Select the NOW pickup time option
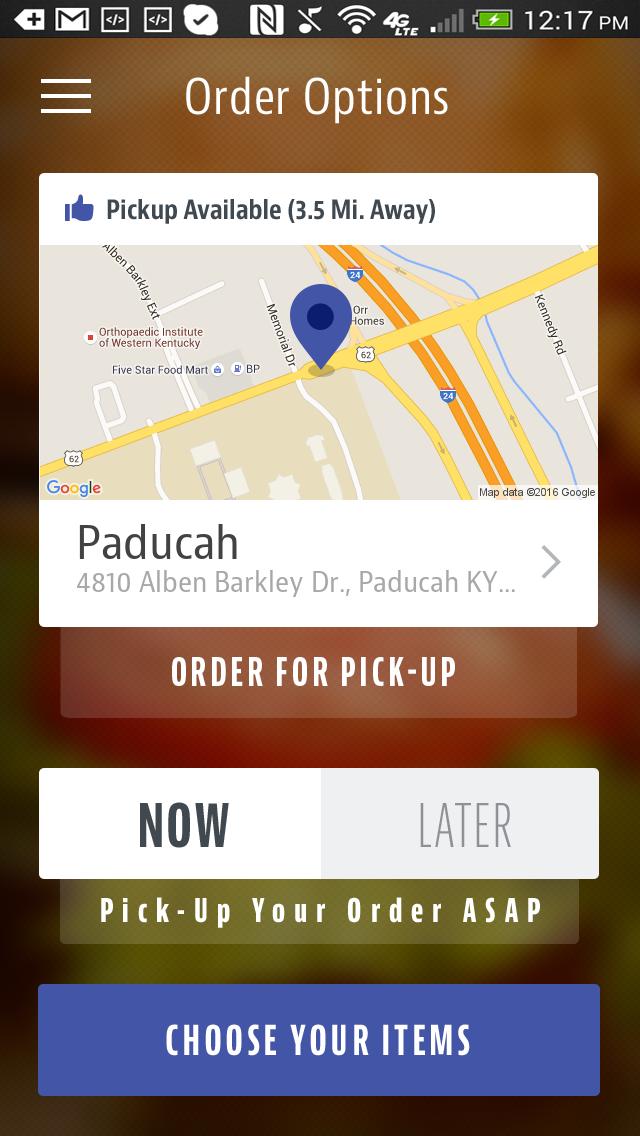The width and height of the screenshot is (640, 1136). click(181, 824)
